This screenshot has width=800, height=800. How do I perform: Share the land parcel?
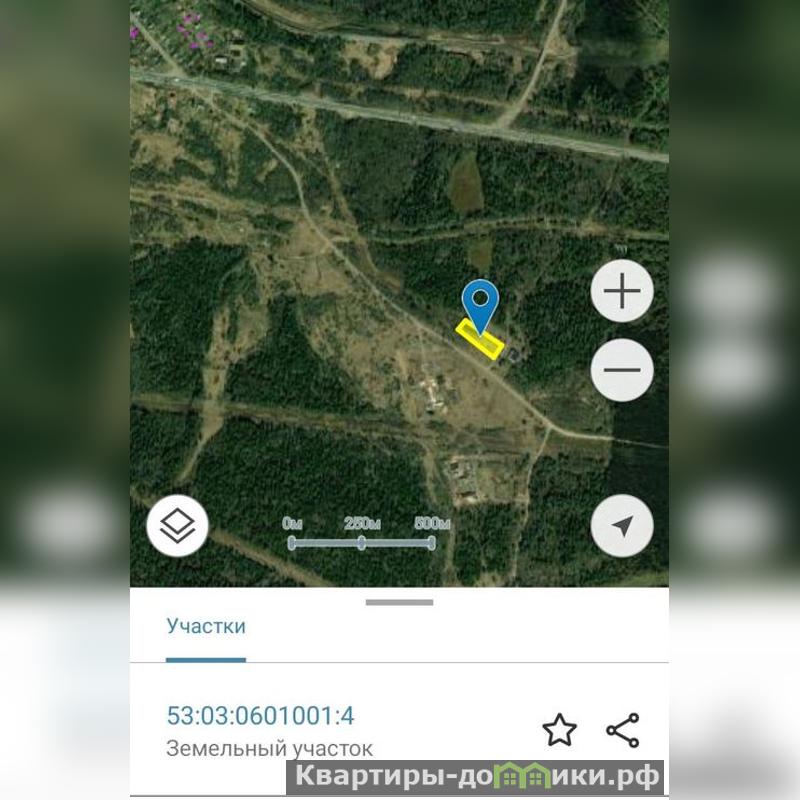tap(623, 730)
